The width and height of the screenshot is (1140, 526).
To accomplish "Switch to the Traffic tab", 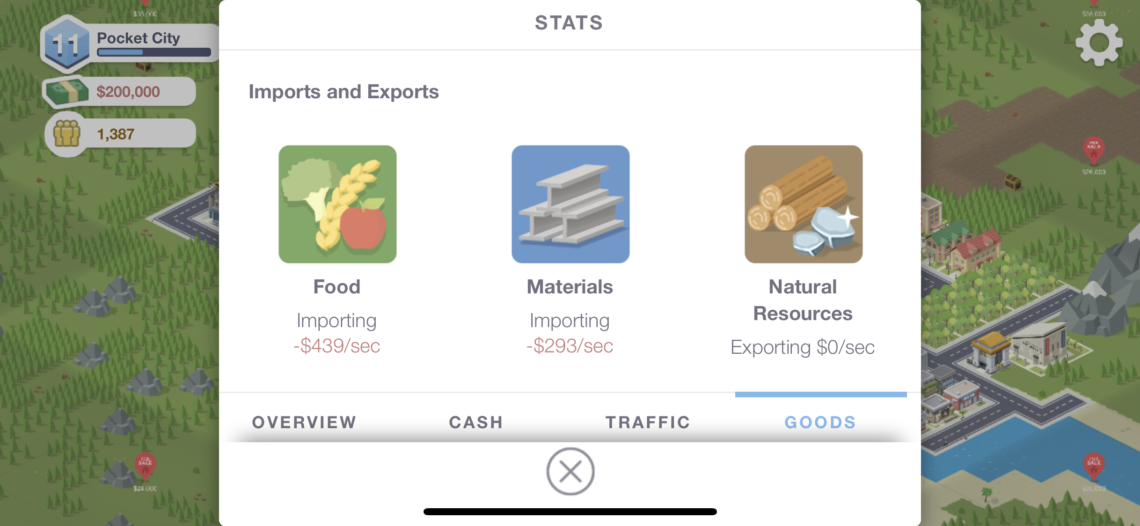I will (648, 422).
